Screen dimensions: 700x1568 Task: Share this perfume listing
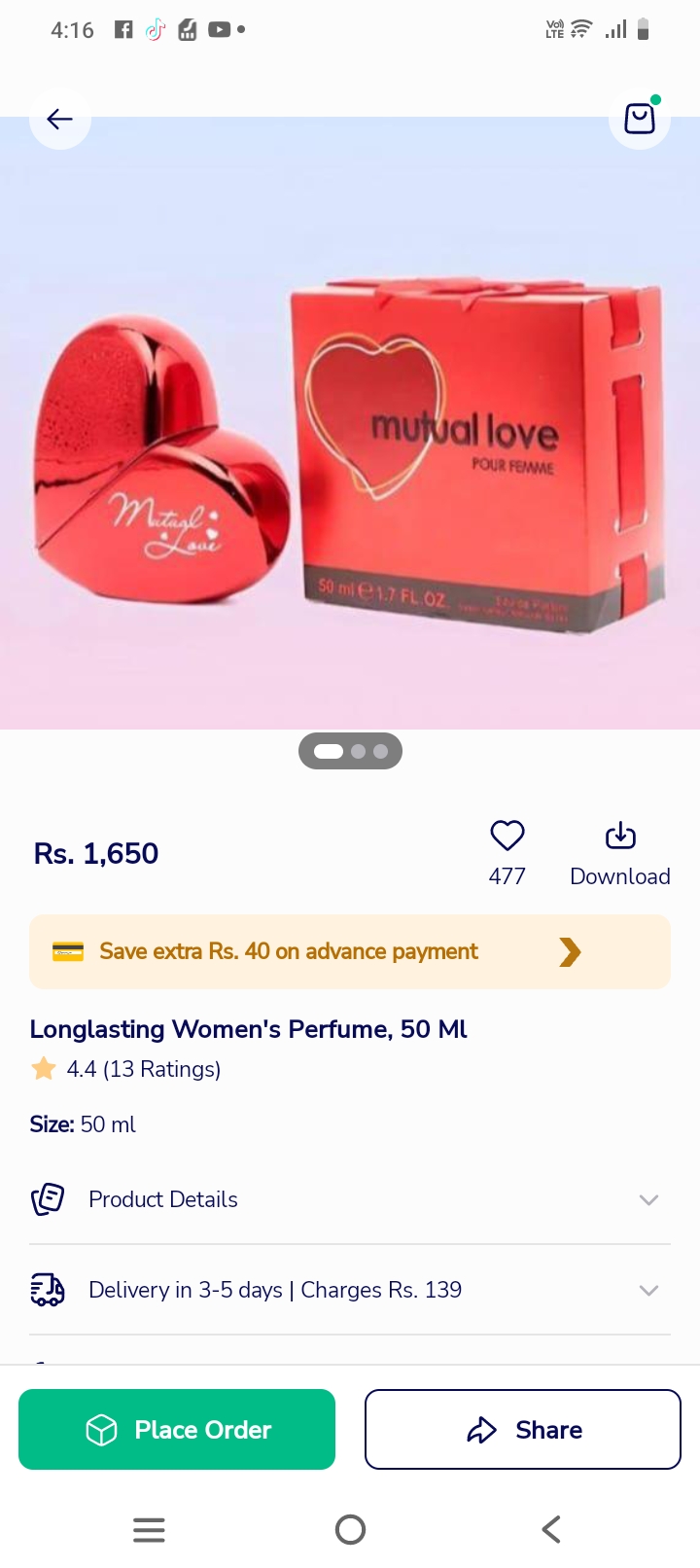[523, 1429]
